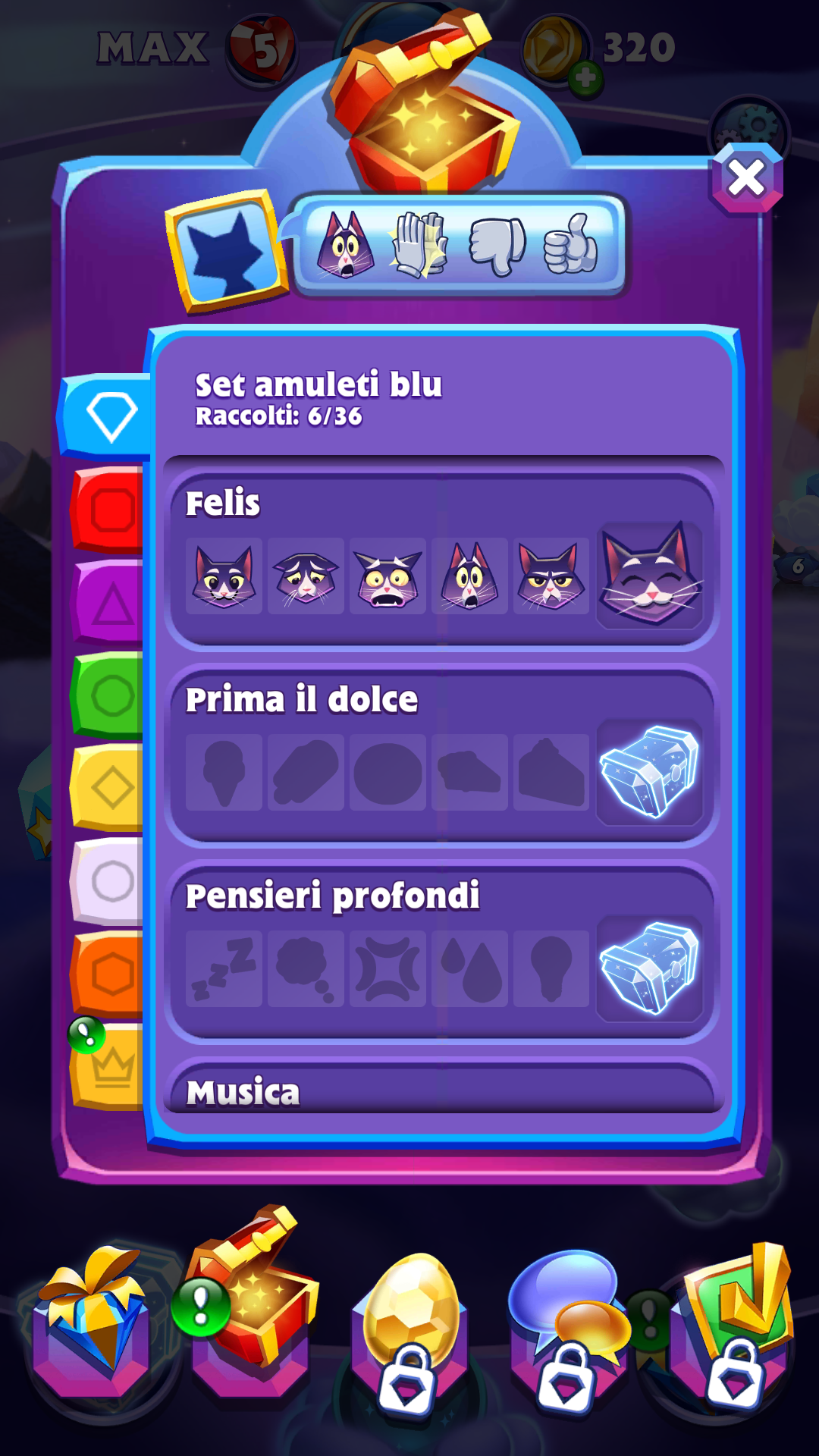Tap the Pensieri profondi crystal chest
The width and height of the screenshot is (819, 1456).
pyautogui.click(x=650, y=969)
